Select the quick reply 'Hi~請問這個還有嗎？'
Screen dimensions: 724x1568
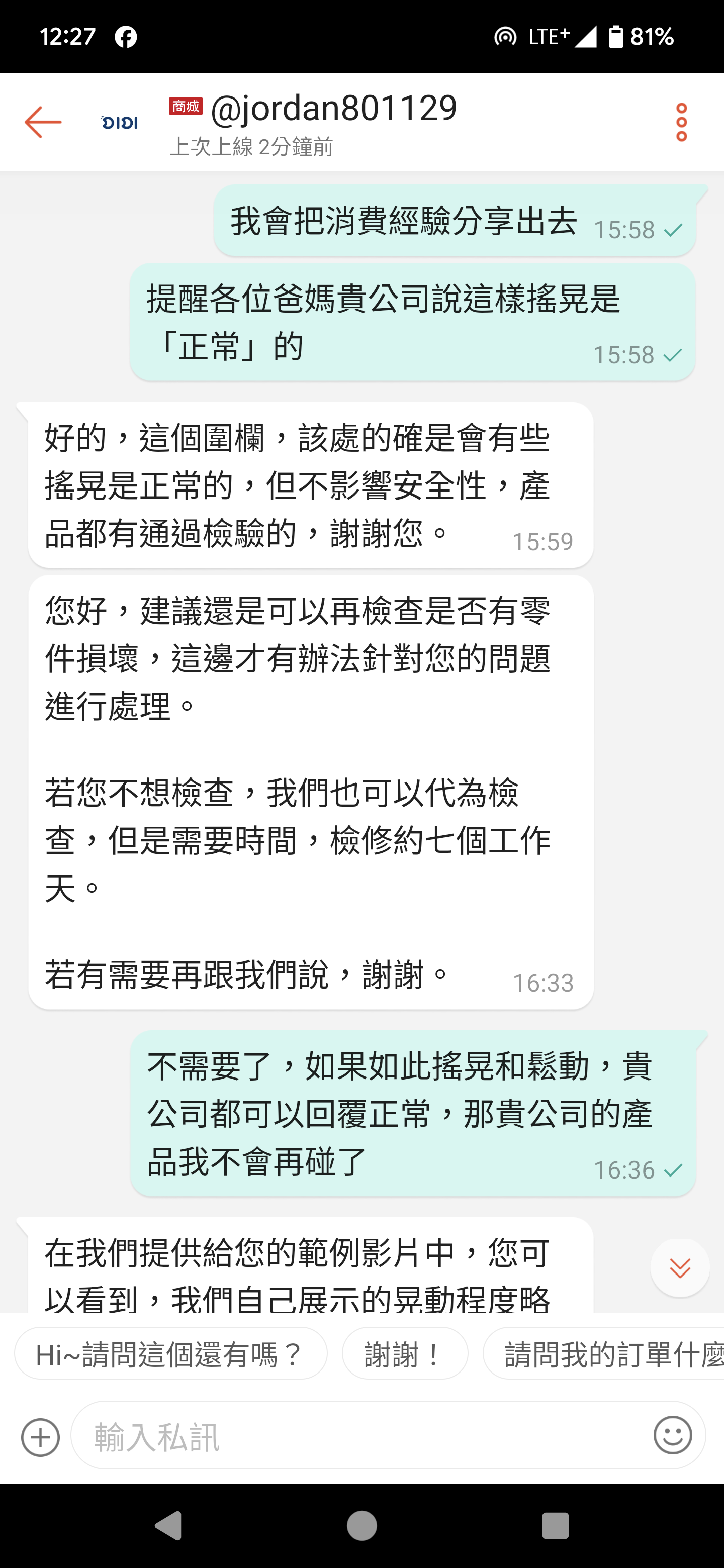pyautogui.click(x=170, y=1355)
